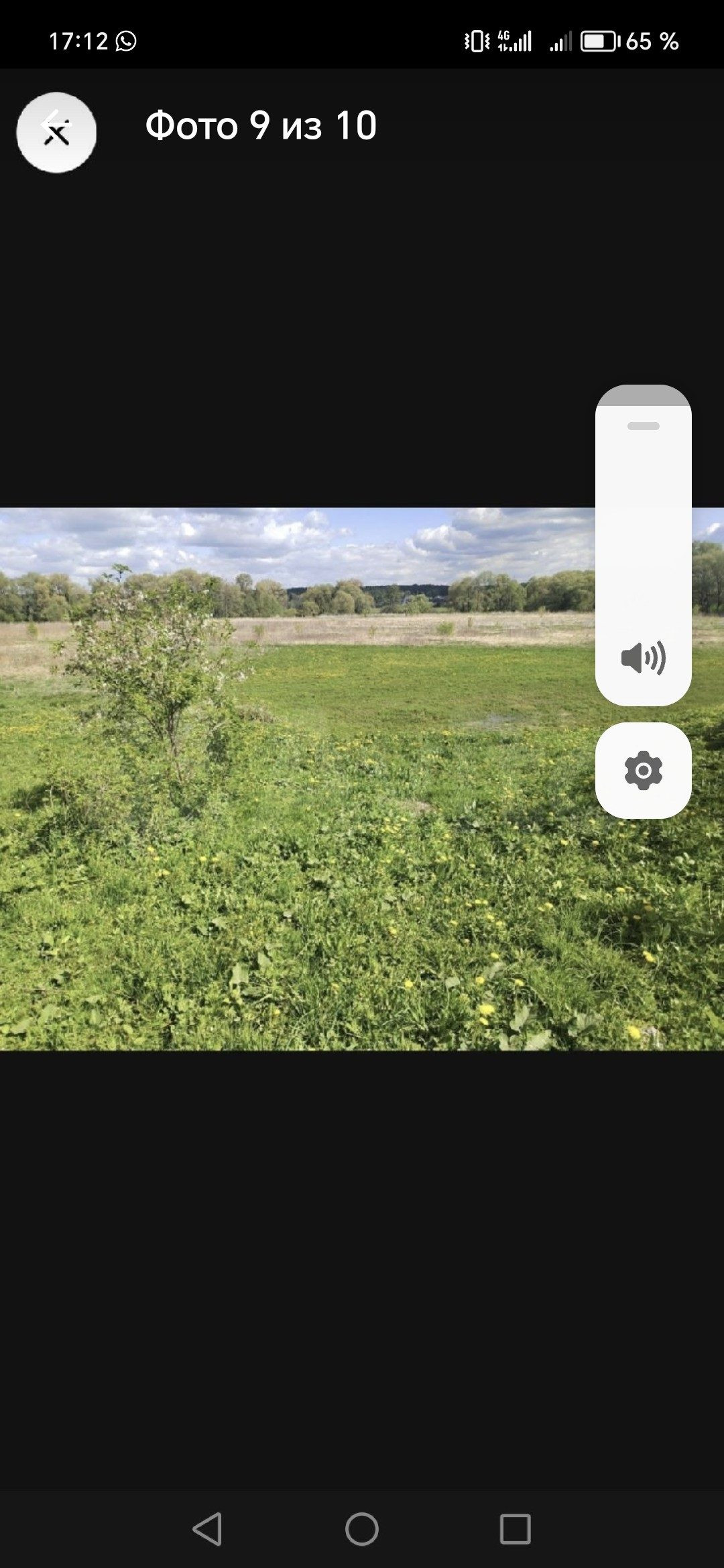Tap the volume slider bar
This screenshot has height=1568, width=724.
(643, 523)
